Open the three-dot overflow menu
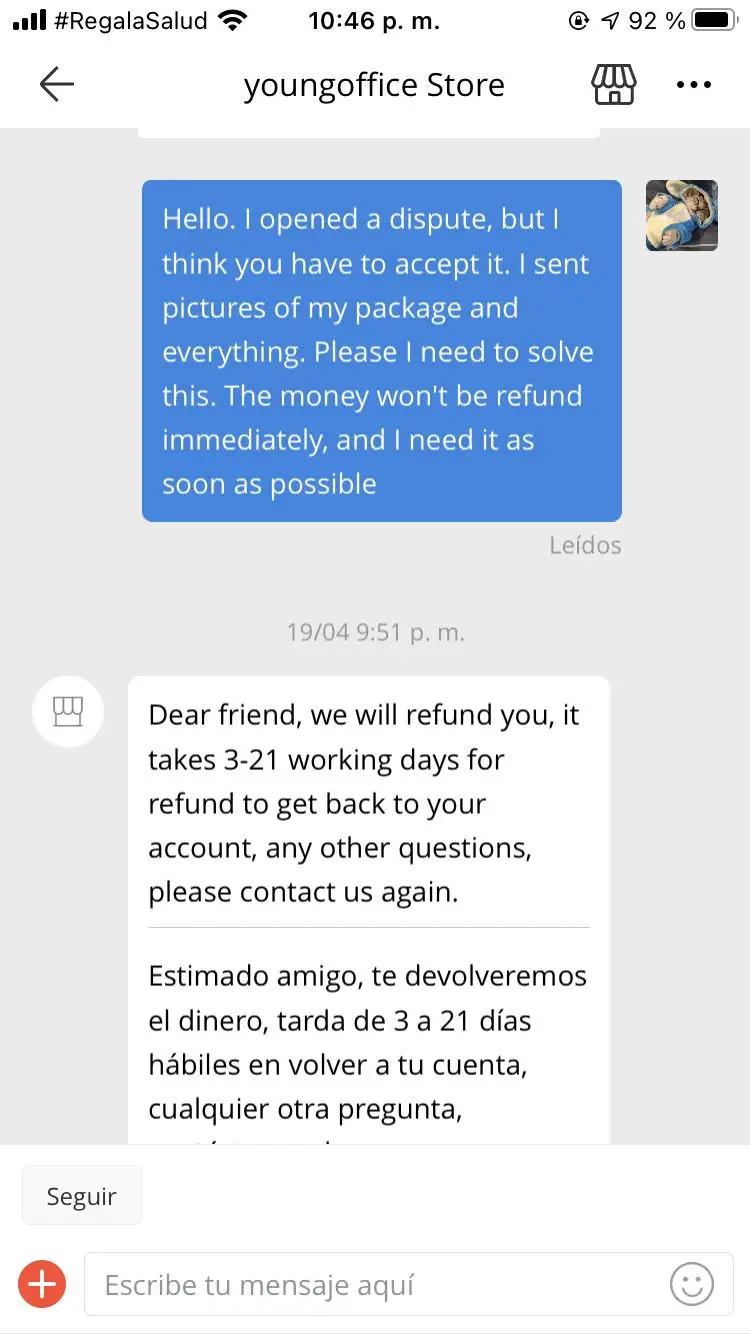 click(x=694, y=85)
